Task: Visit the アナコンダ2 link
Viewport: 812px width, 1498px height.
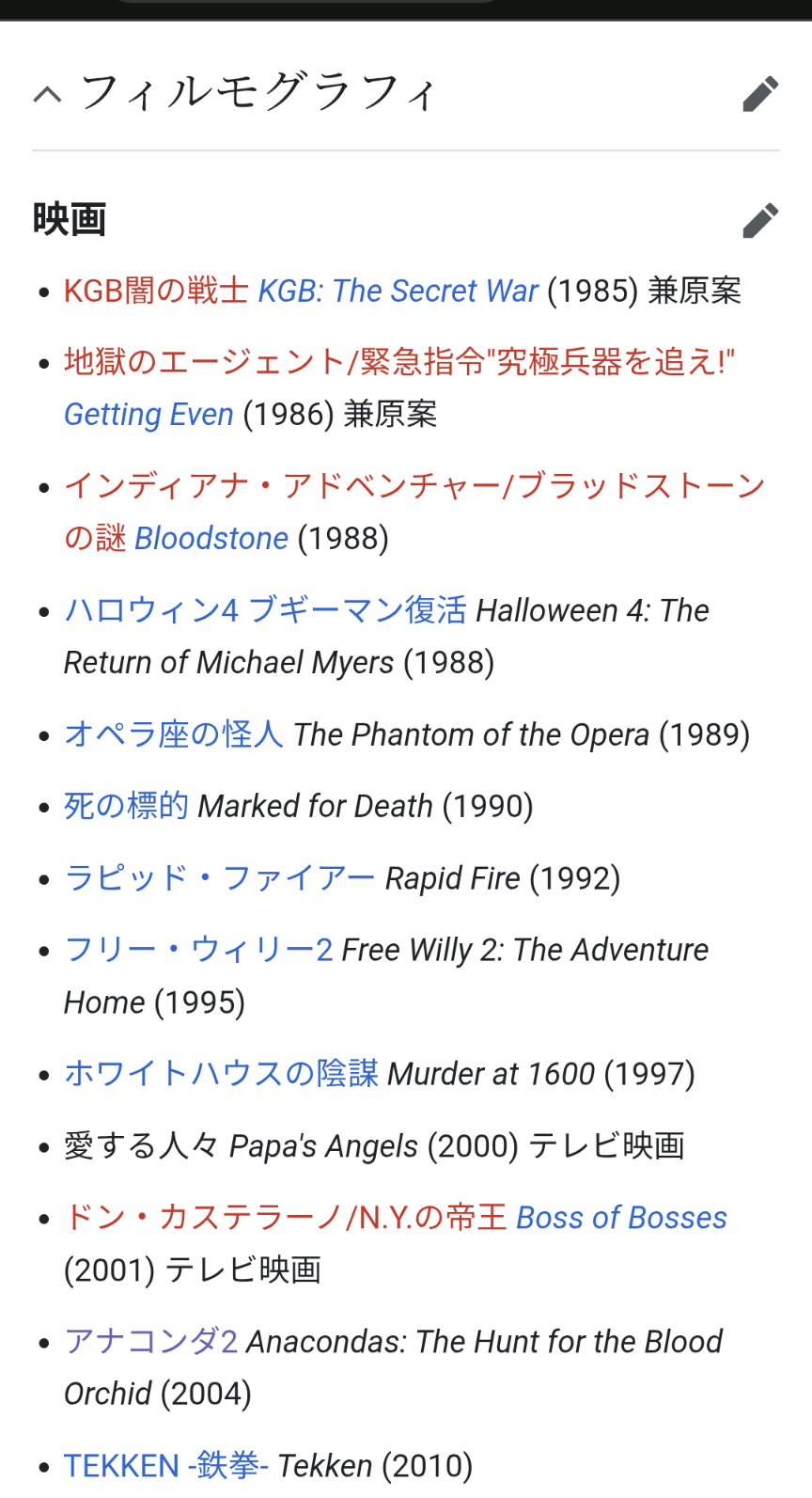Action: [150, 1341]
